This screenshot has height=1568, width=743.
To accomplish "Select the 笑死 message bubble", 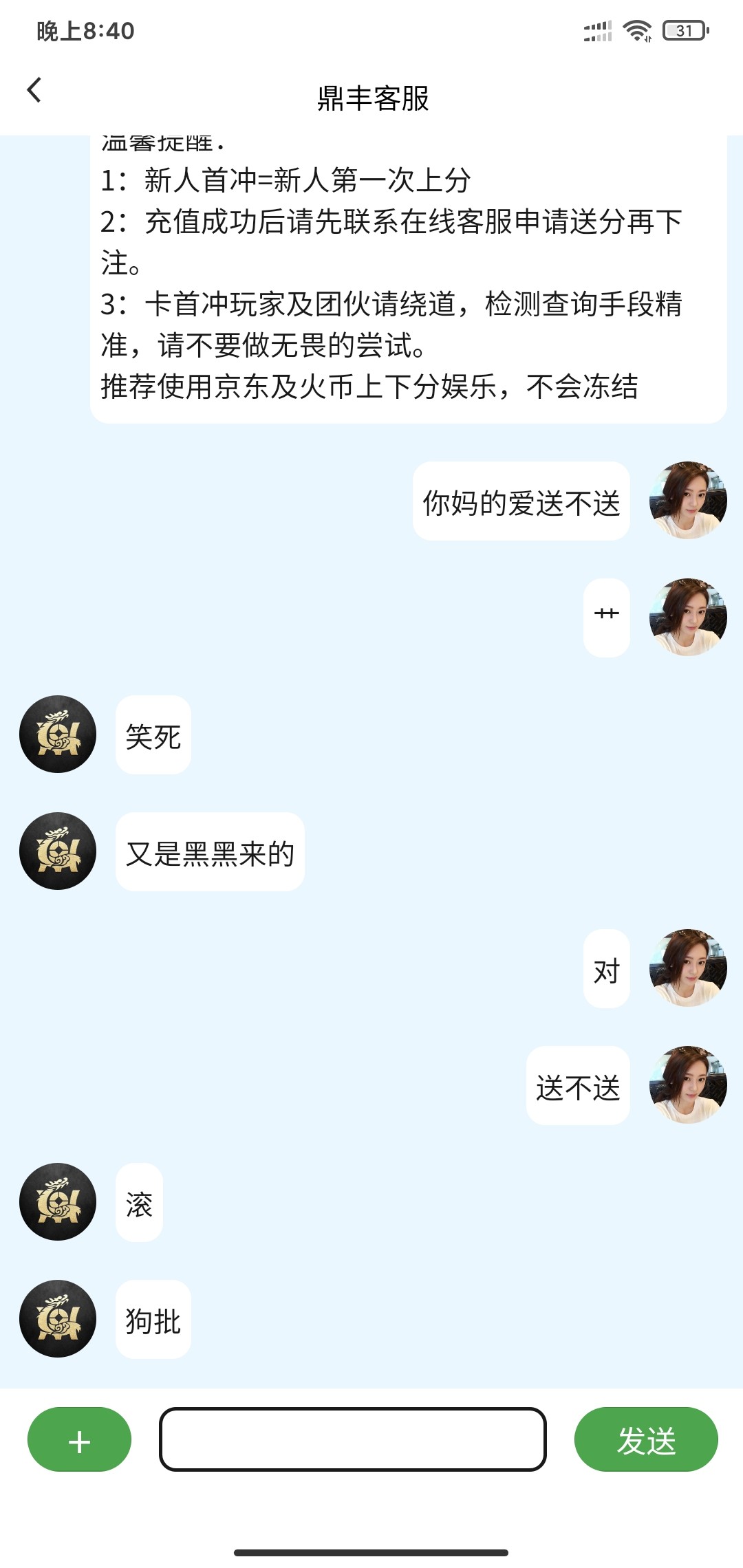I will (x=153, y=736).
